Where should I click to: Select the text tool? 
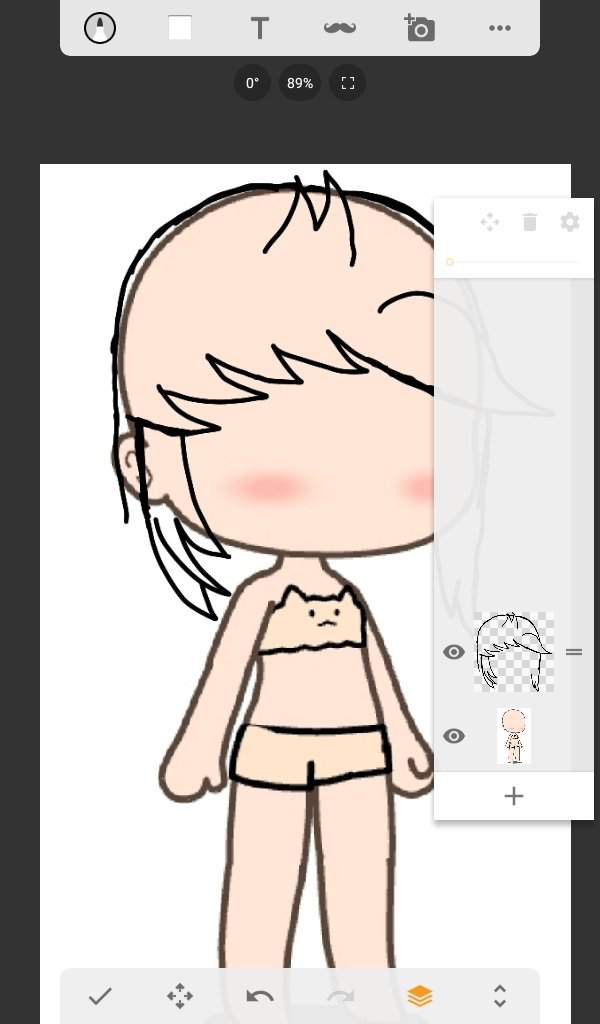(260, 28)
